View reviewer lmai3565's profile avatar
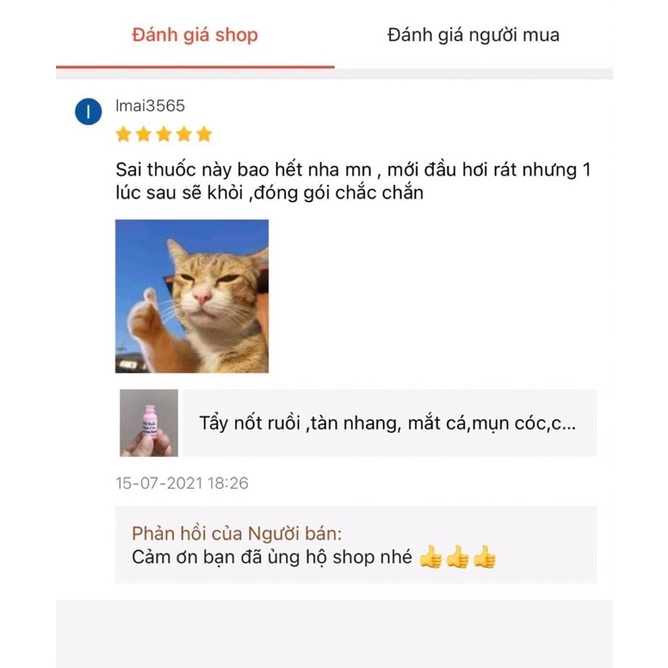The image size is (668, 668). pyautogui.click(x=89, y=113)
